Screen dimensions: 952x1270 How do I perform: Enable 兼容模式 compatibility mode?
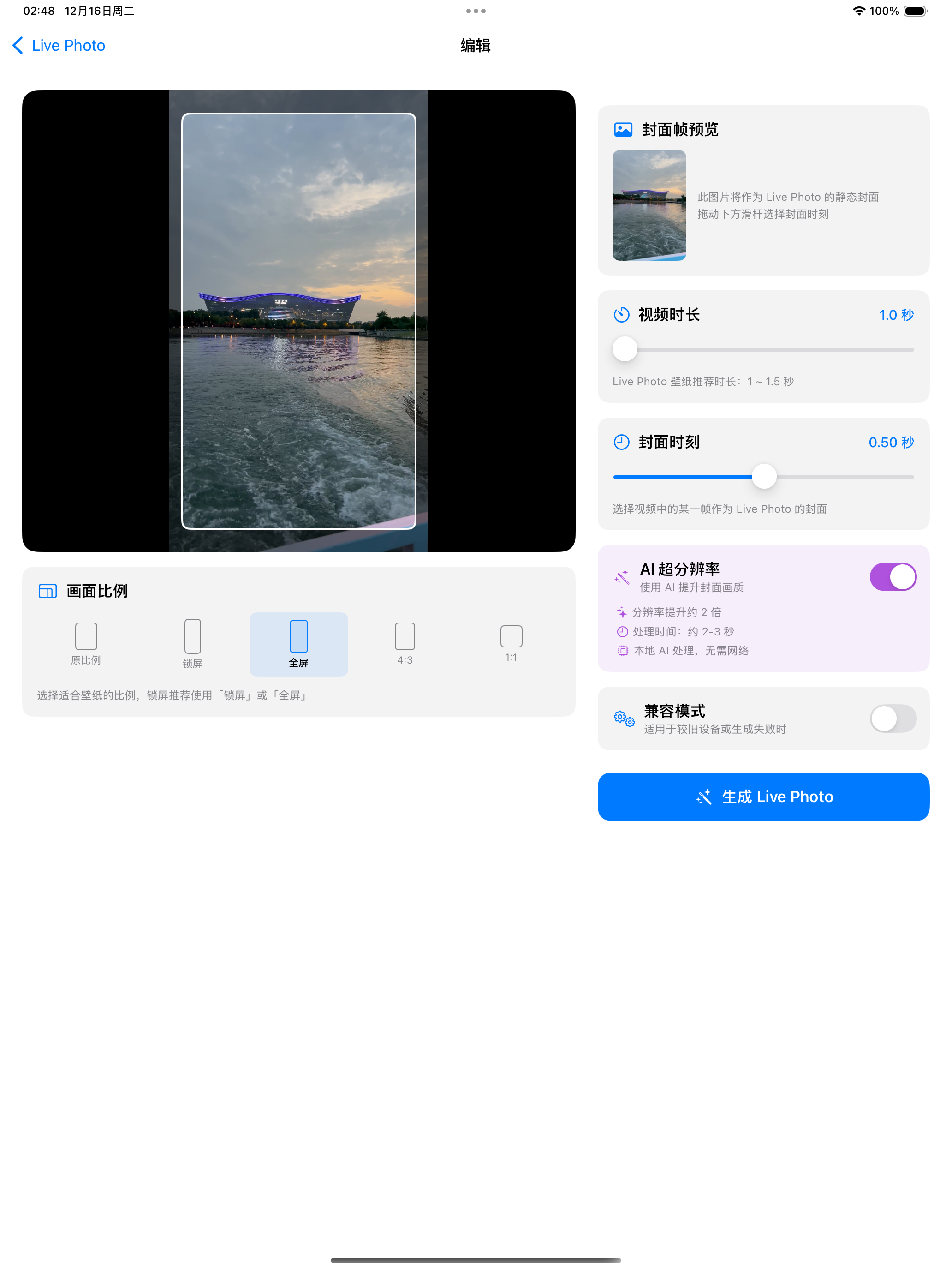pyautogui.click(x=892, y=719)
